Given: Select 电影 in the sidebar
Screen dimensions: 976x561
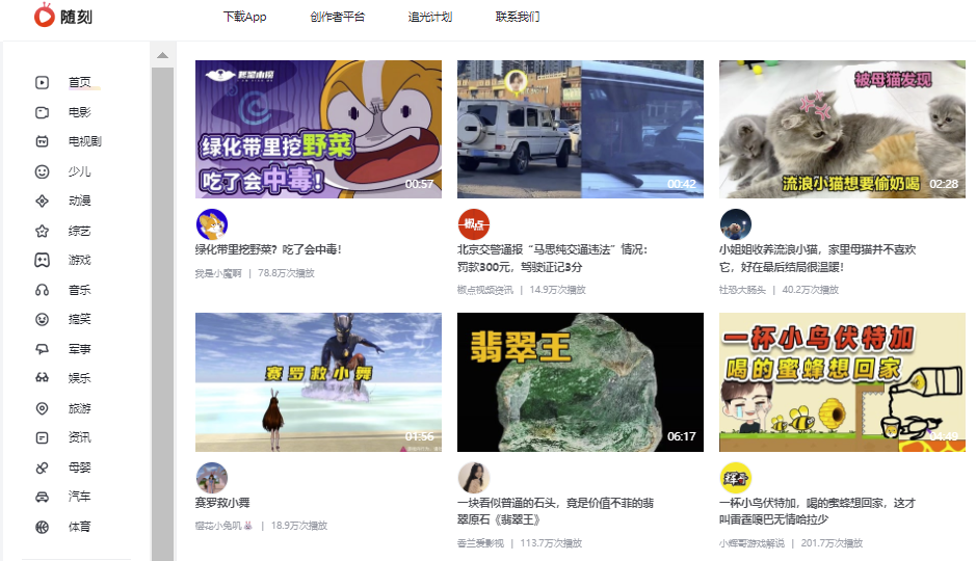Looking at the screenshot, I should (79, 113).
